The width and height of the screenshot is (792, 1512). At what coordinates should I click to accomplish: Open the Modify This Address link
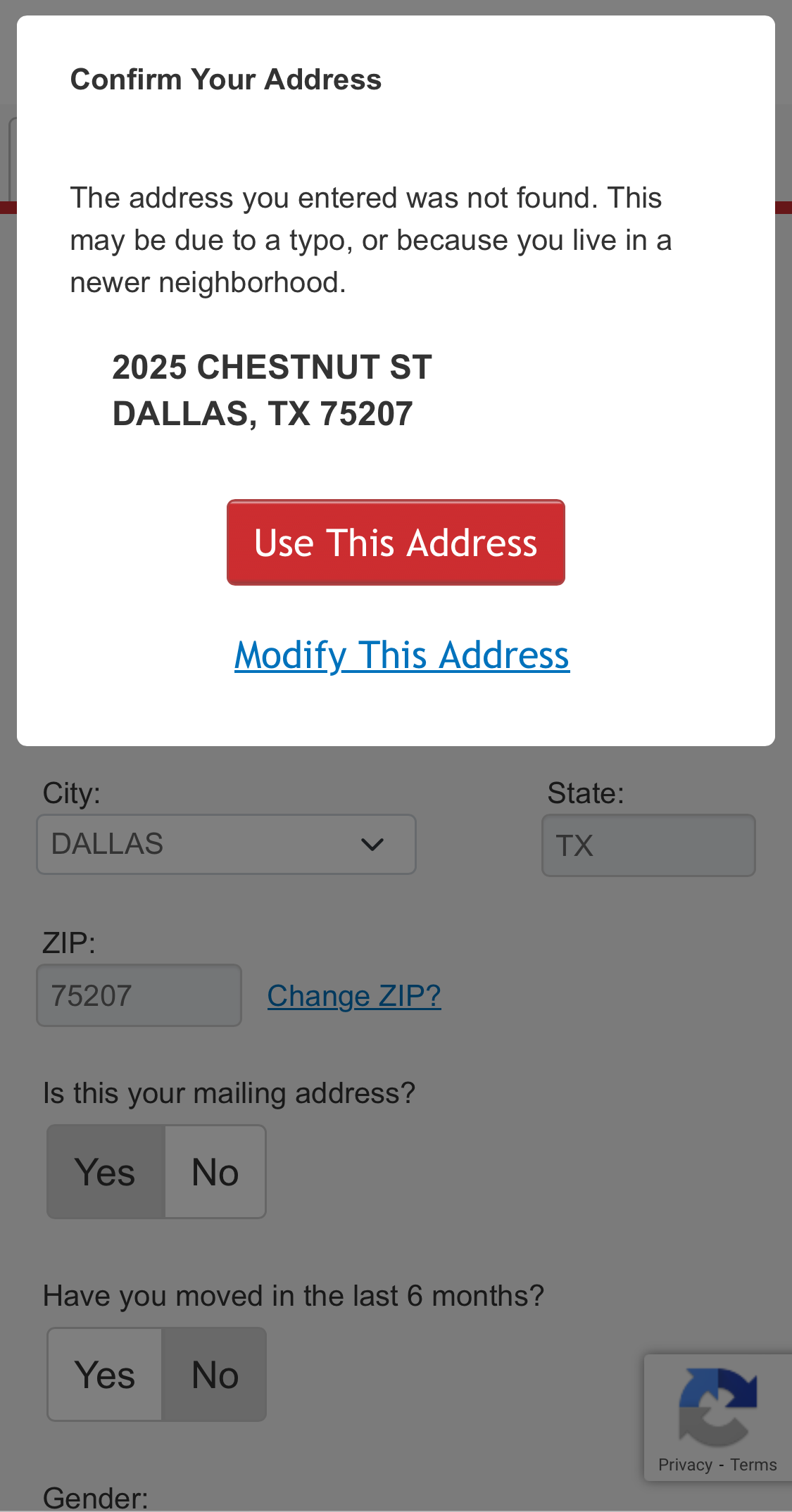point(401,655)
